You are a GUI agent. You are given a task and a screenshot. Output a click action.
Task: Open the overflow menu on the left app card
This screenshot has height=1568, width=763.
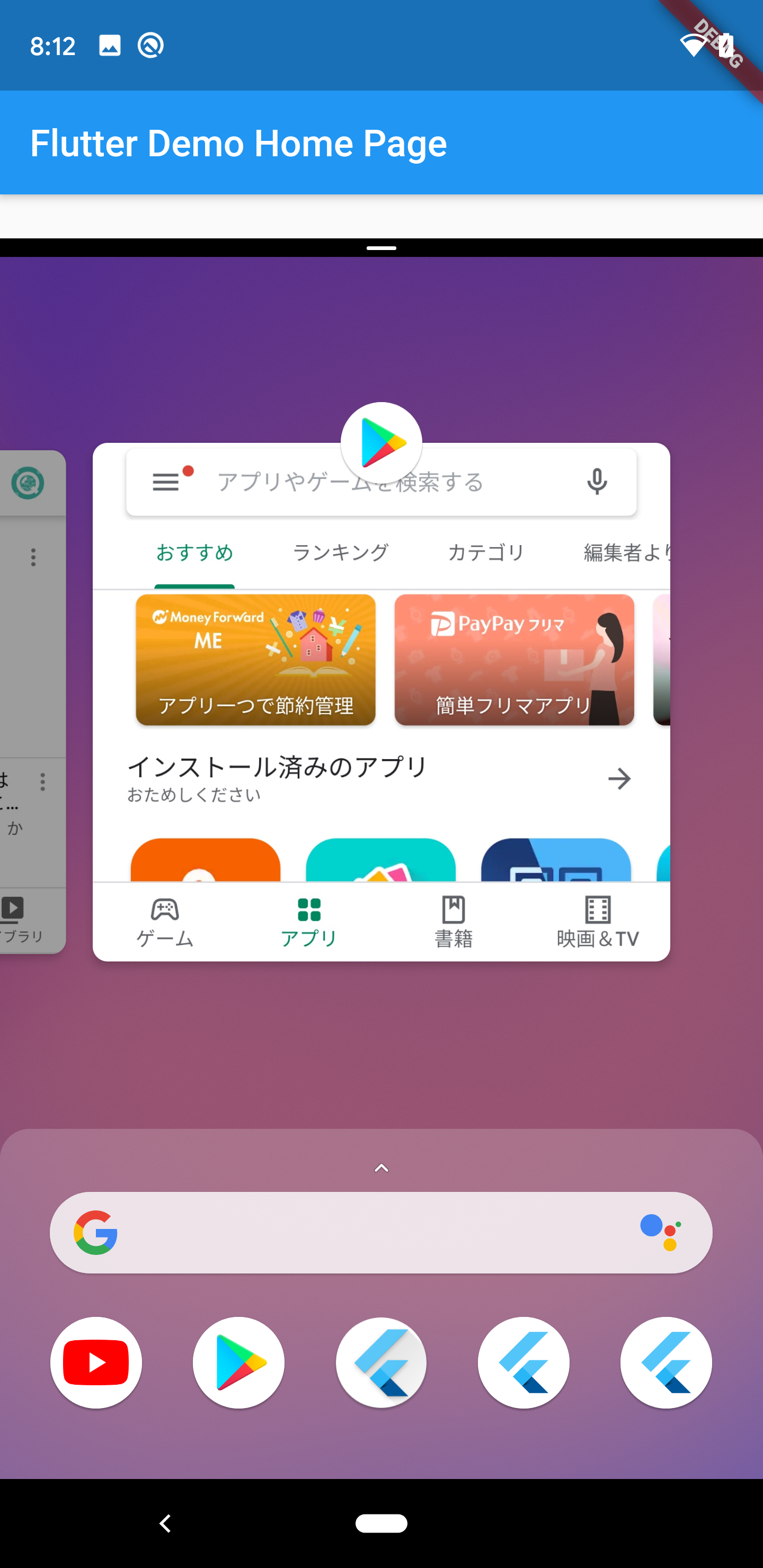[33, 557]
